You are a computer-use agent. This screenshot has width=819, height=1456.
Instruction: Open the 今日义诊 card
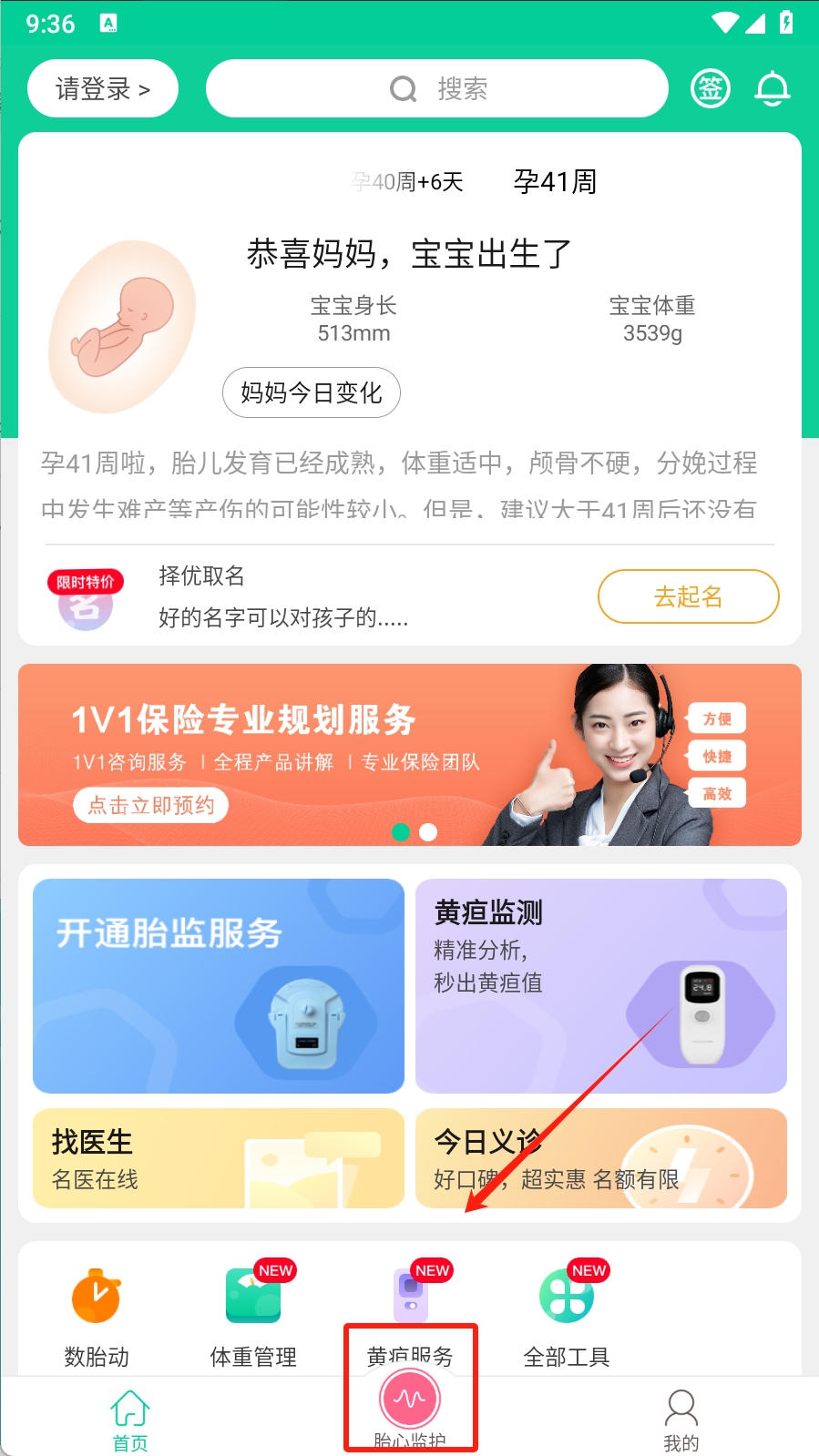tap(600, 1157)
